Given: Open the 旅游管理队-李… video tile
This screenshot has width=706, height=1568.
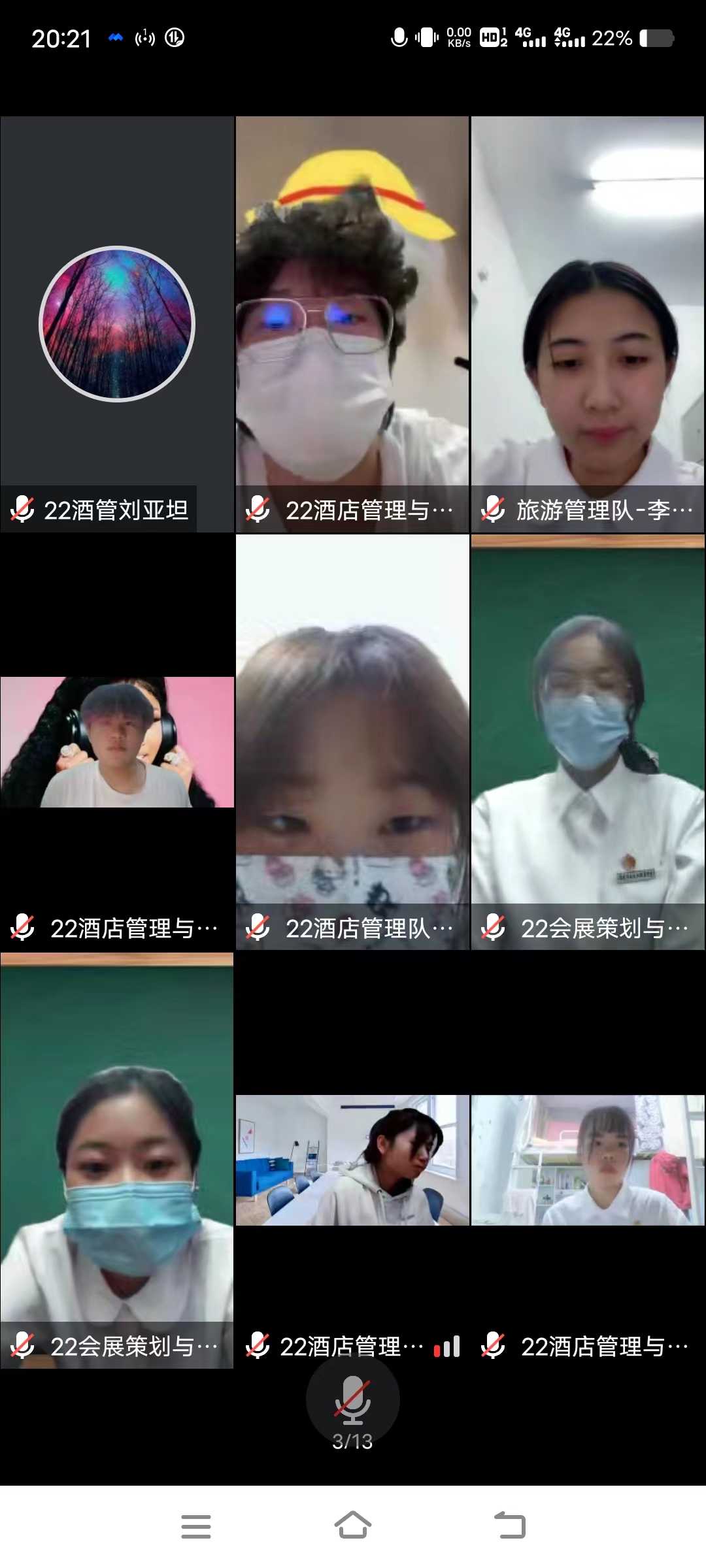Looking at the screenshot, I should pos(588,324).
